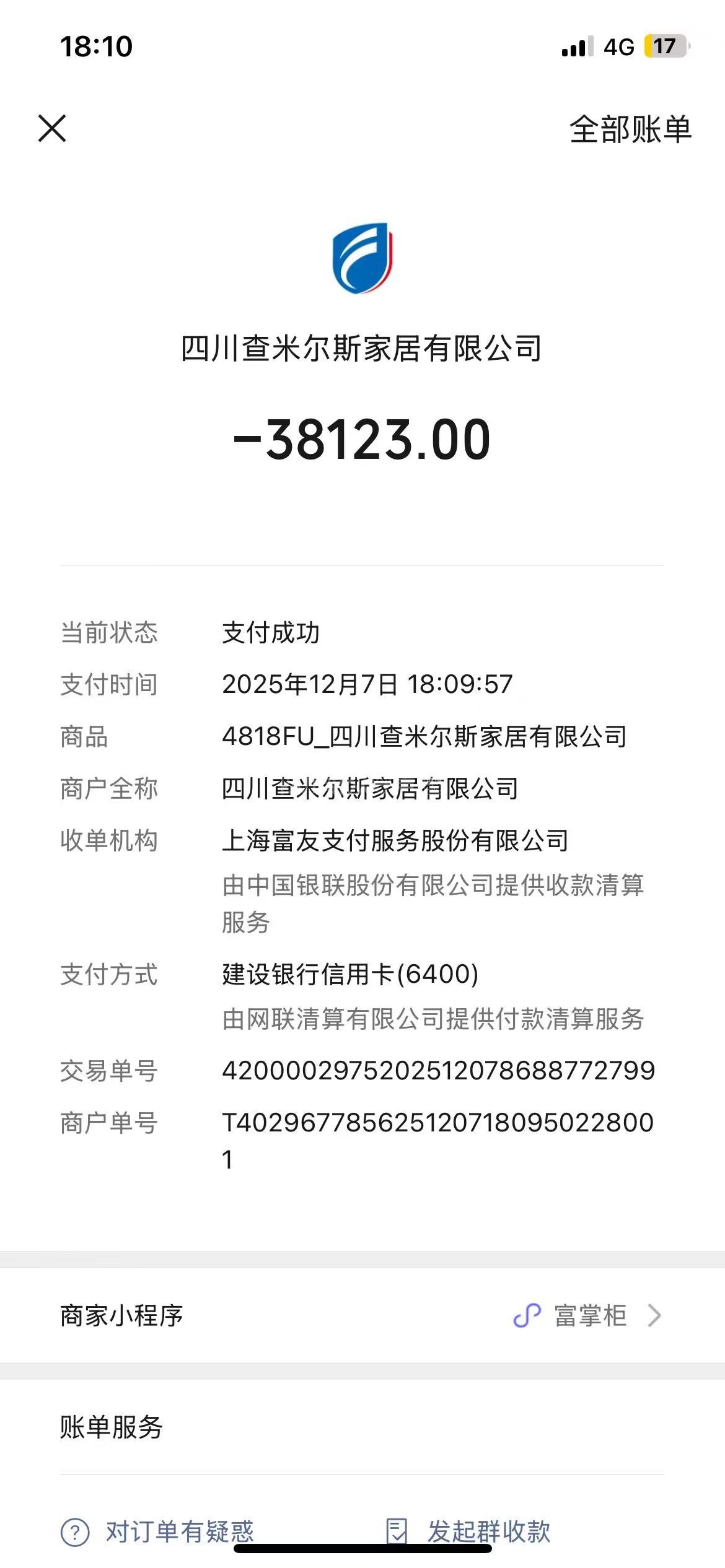The image size is (725, 1568).
Task: Start a group collection with 发起群收款
Action: (x=469, y=1531)
